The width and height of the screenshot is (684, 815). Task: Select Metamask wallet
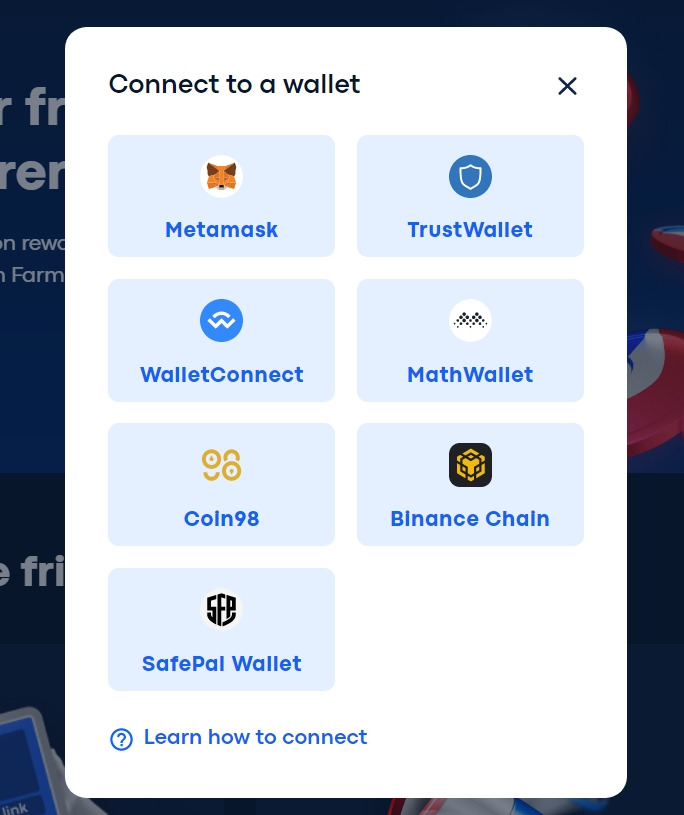tap(221, 196)
